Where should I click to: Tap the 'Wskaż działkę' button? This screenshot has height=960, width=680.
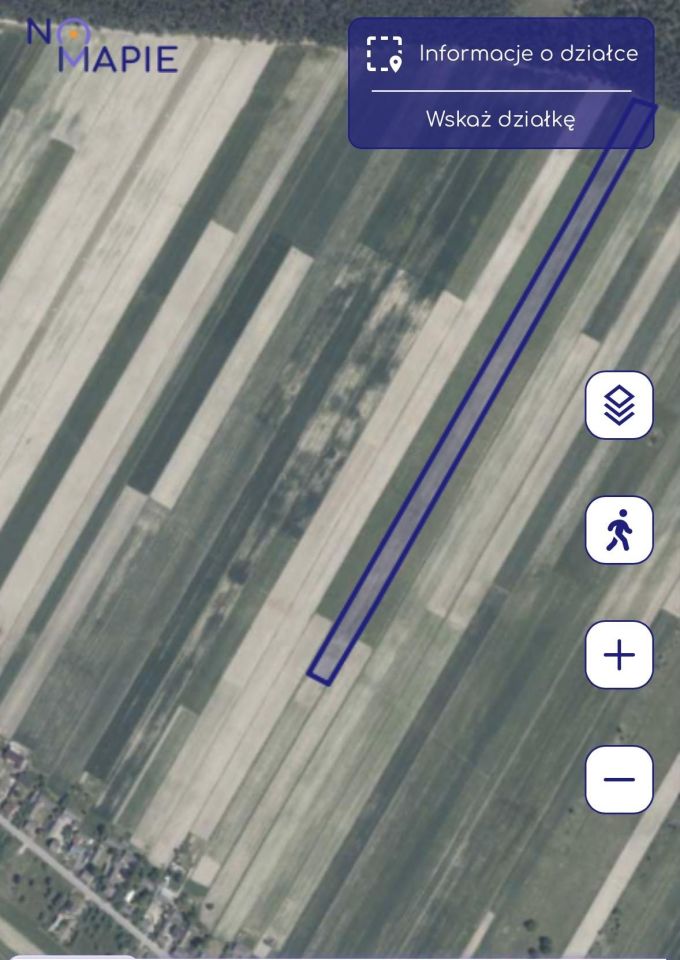tap(500, 120)
